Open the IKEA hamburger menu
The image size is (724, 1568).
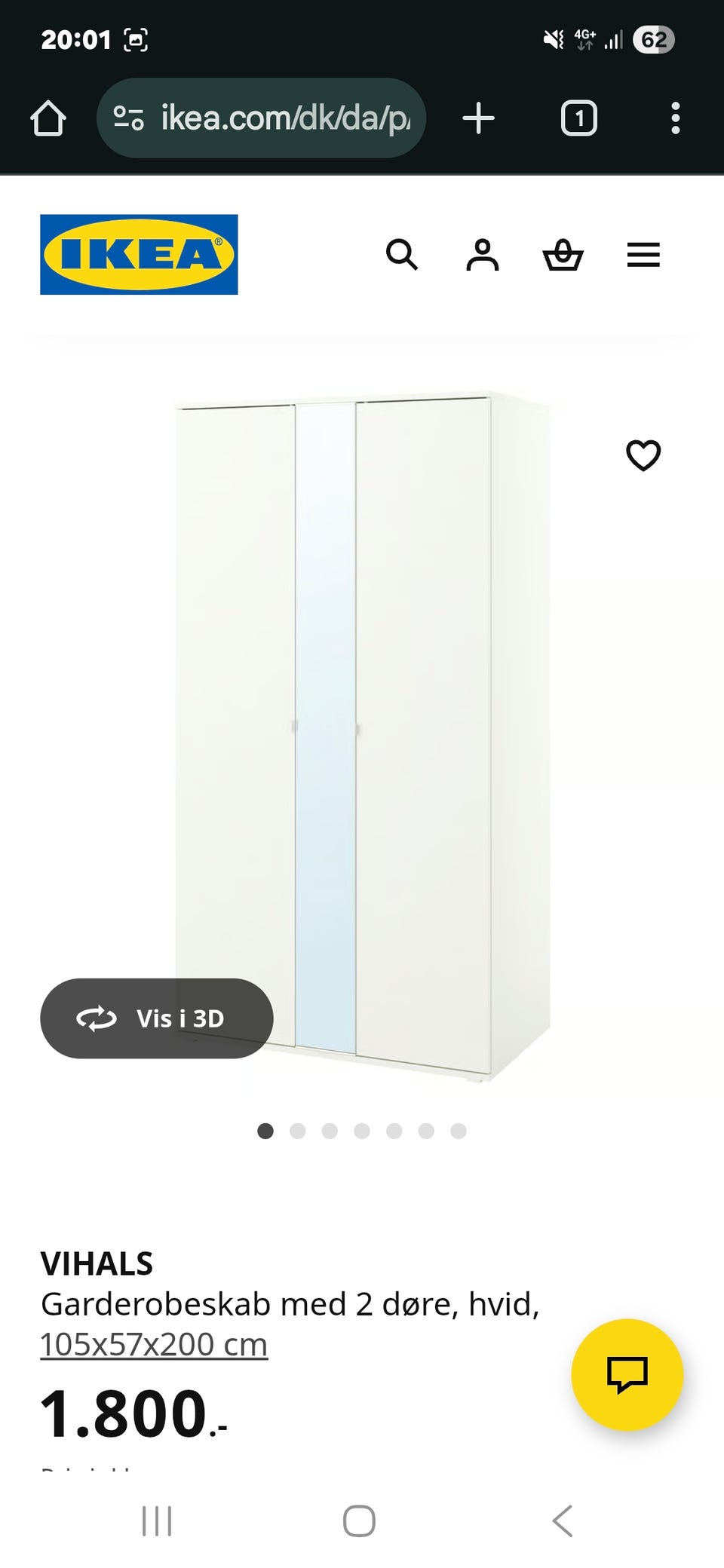click(x=643, y=255)
